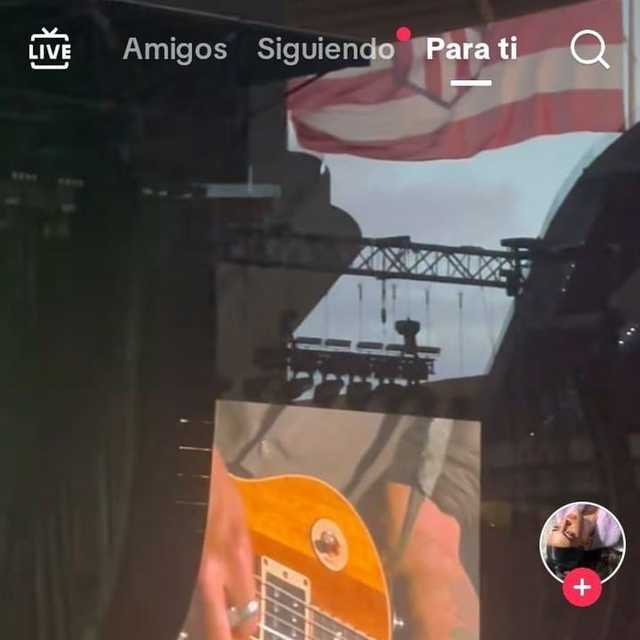Switch to the Siguiendo tab

point(326,49)
